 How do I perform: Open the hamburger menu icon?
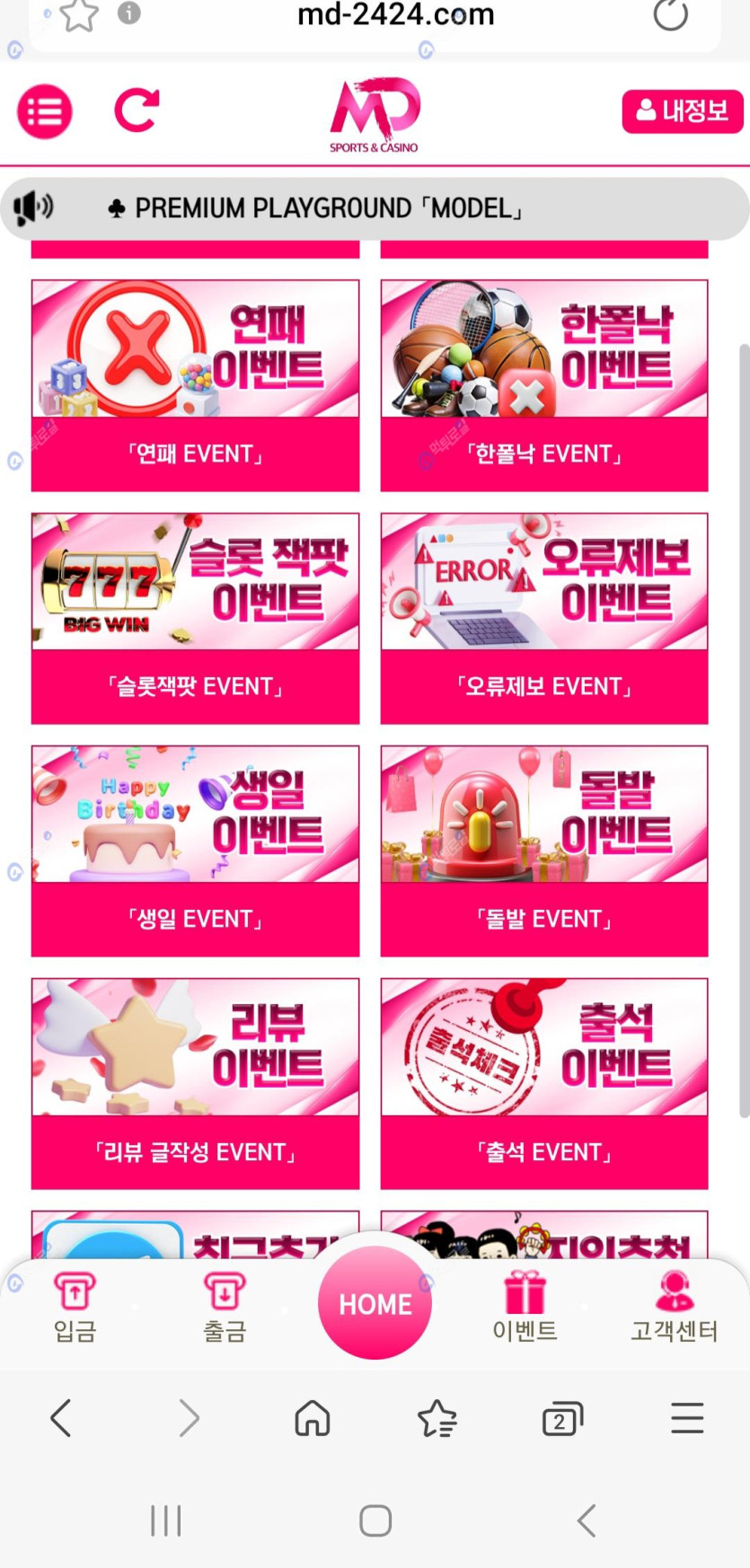(45, 112)
